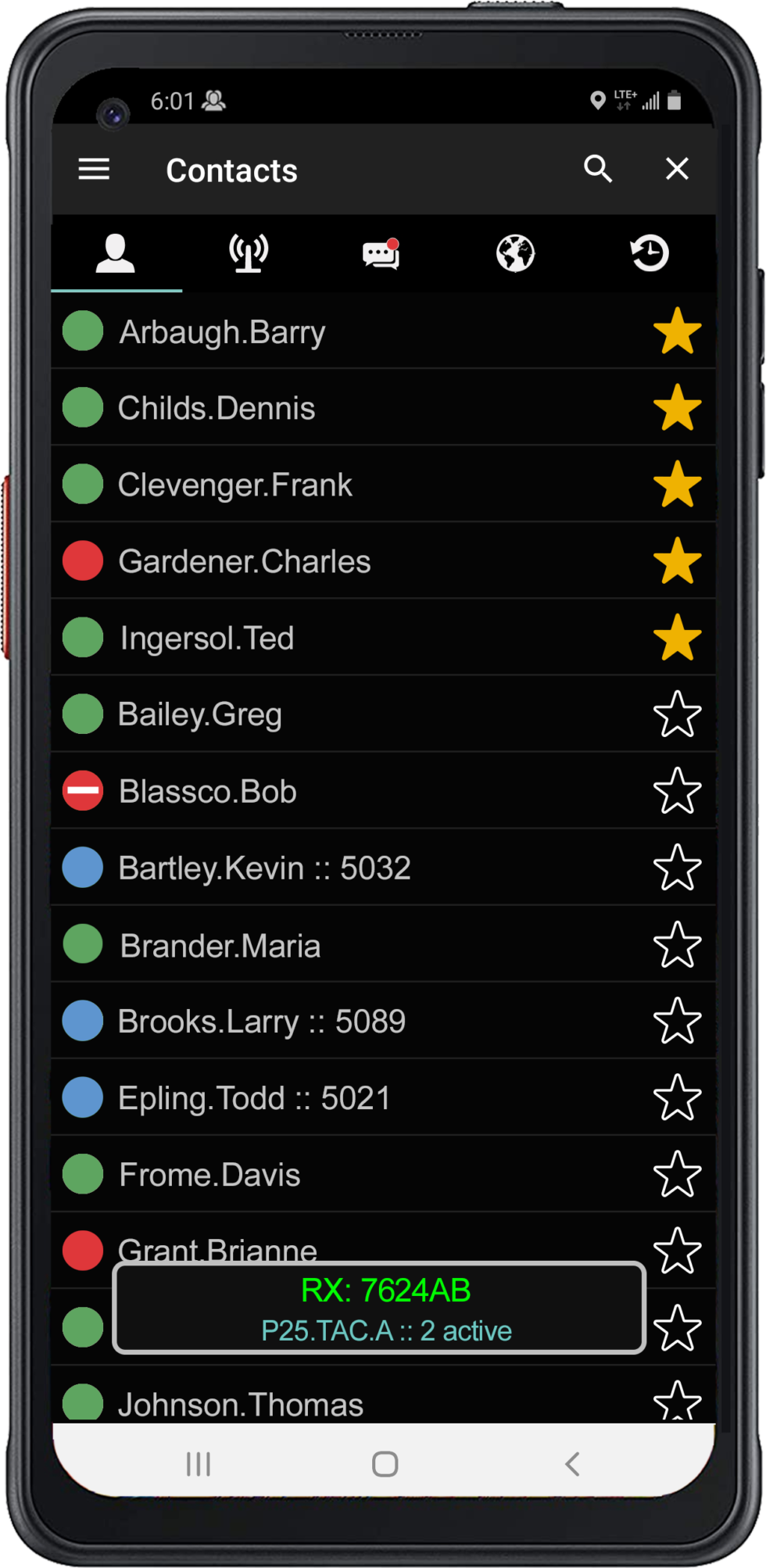Remove Childs.Dennis from favorites

677,408
